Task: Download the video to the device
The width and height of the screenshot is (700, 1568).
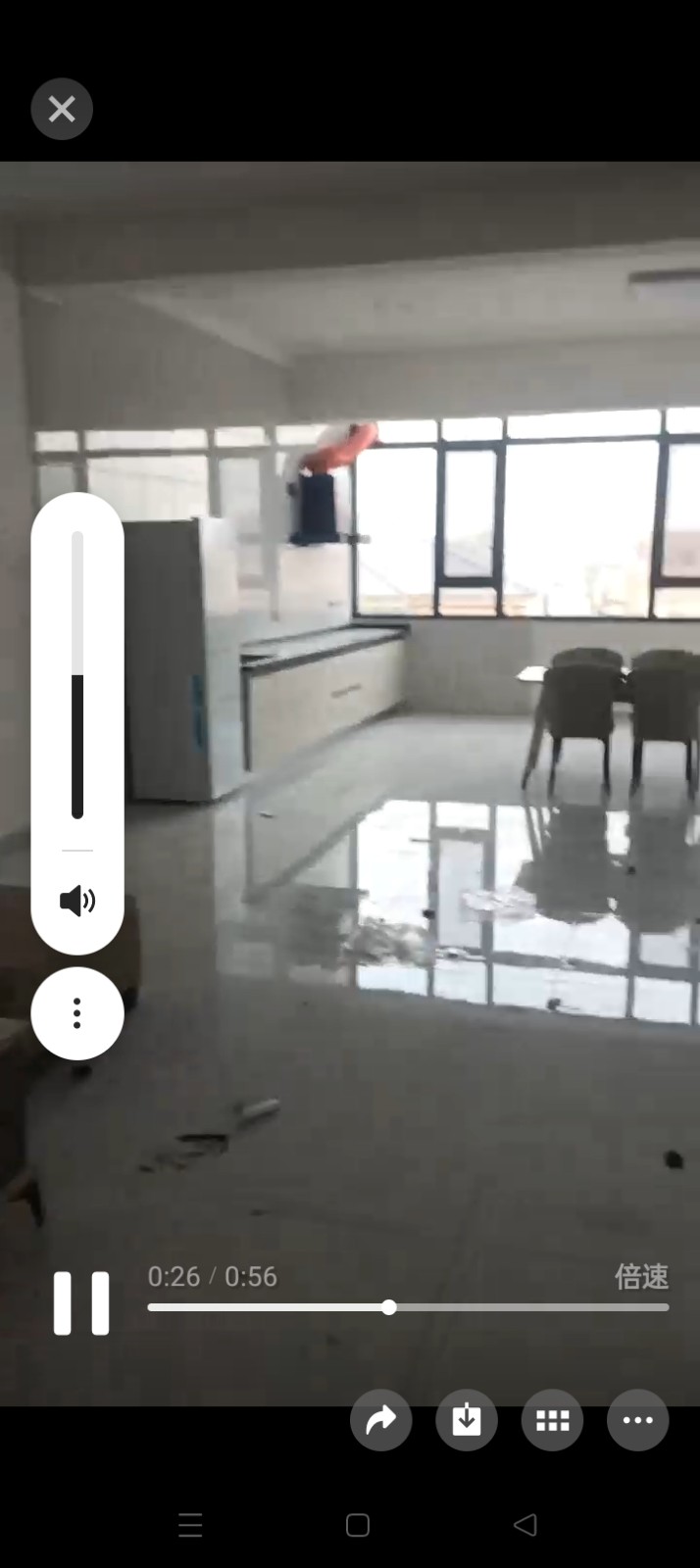Action: [467, 1419]
